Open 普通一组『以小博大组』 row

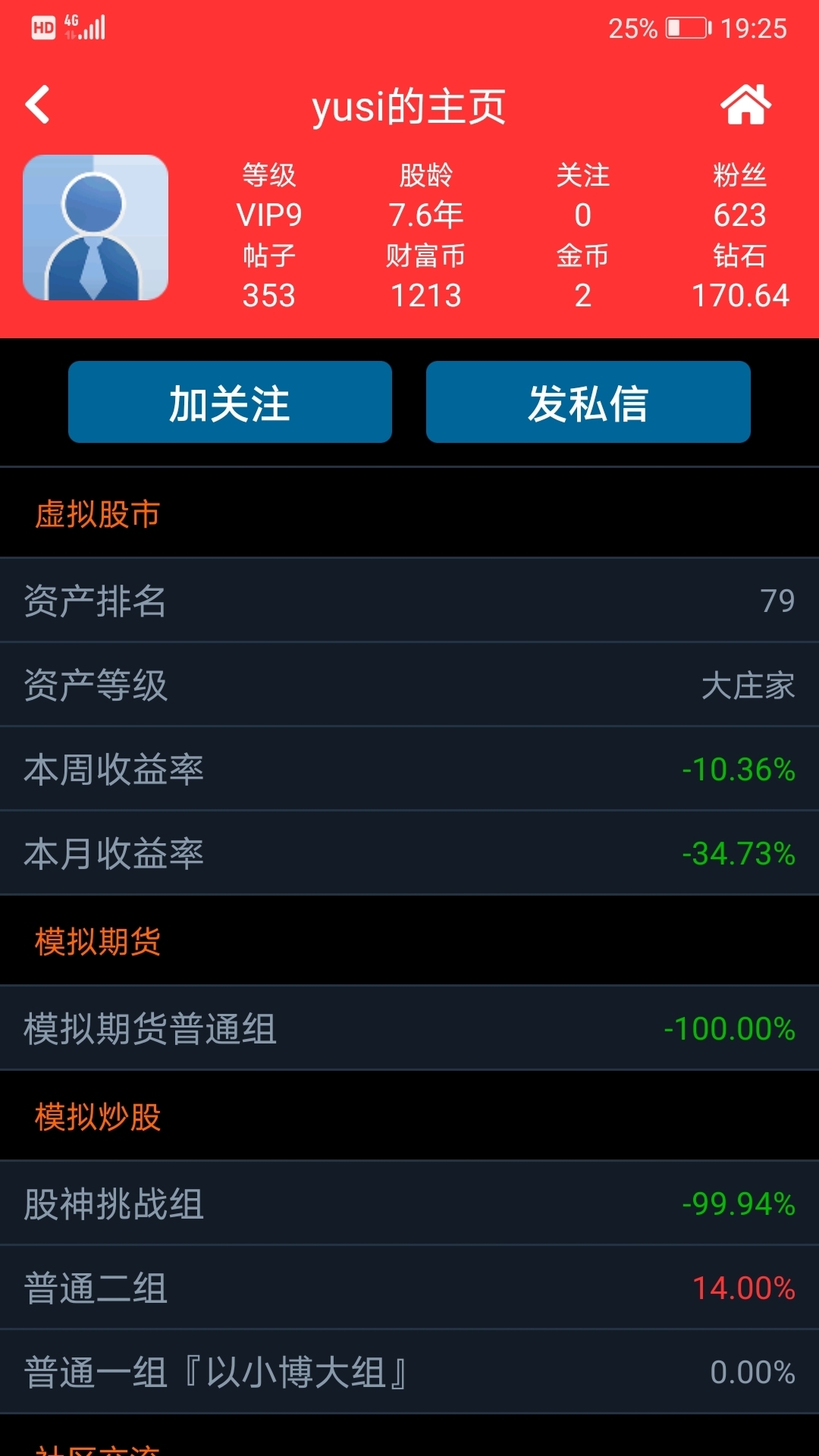tap(409, 1372)
